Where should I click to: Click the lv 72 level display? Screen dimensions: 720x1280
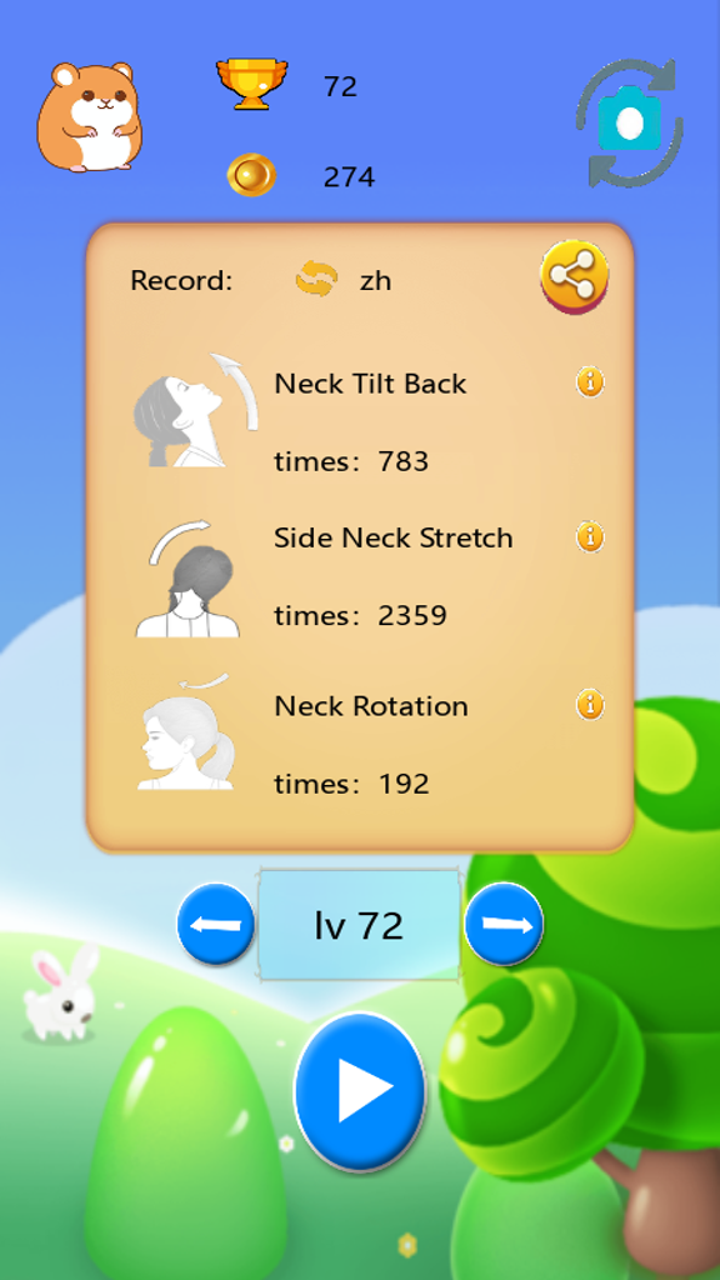pos(359,923)
